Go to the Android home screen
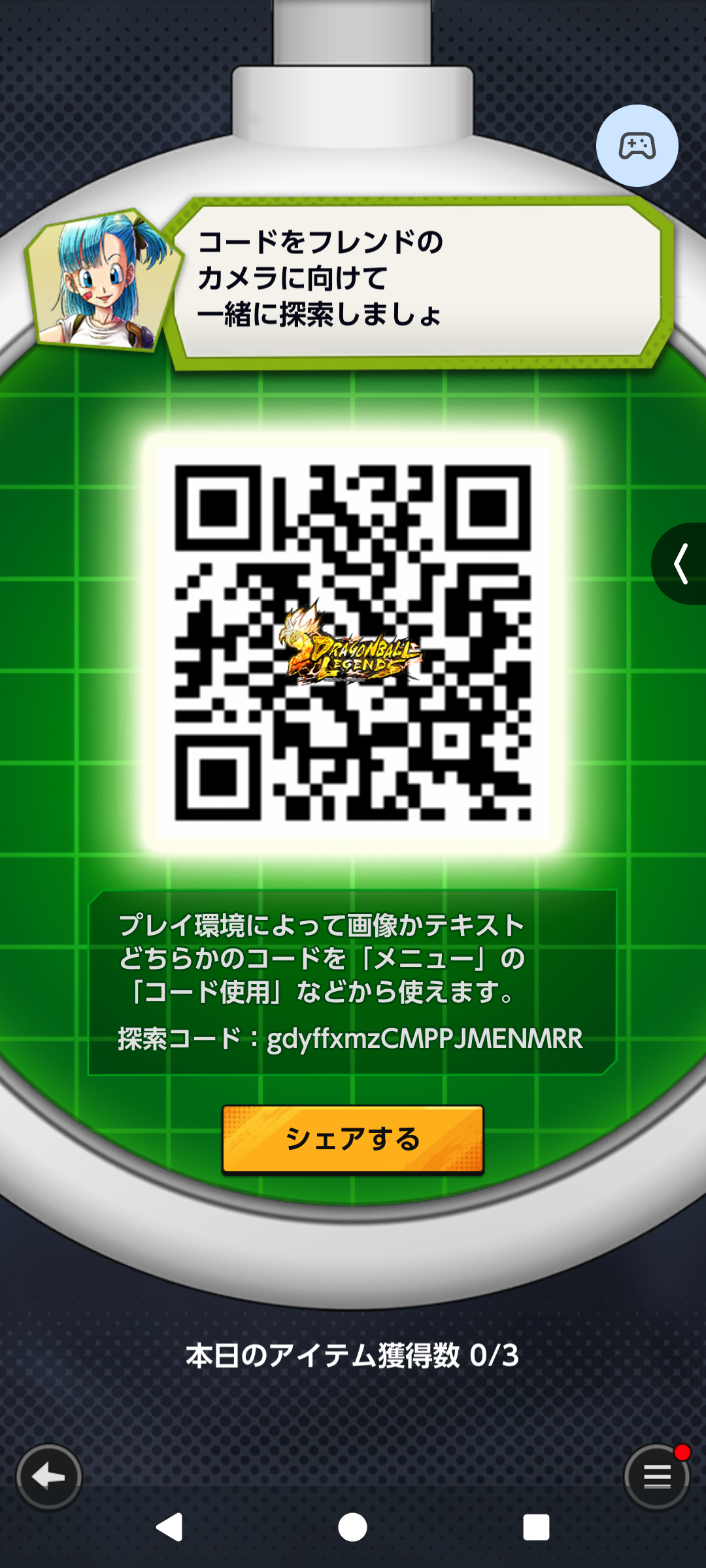The image size is (706, 1568). point(352,1527)
